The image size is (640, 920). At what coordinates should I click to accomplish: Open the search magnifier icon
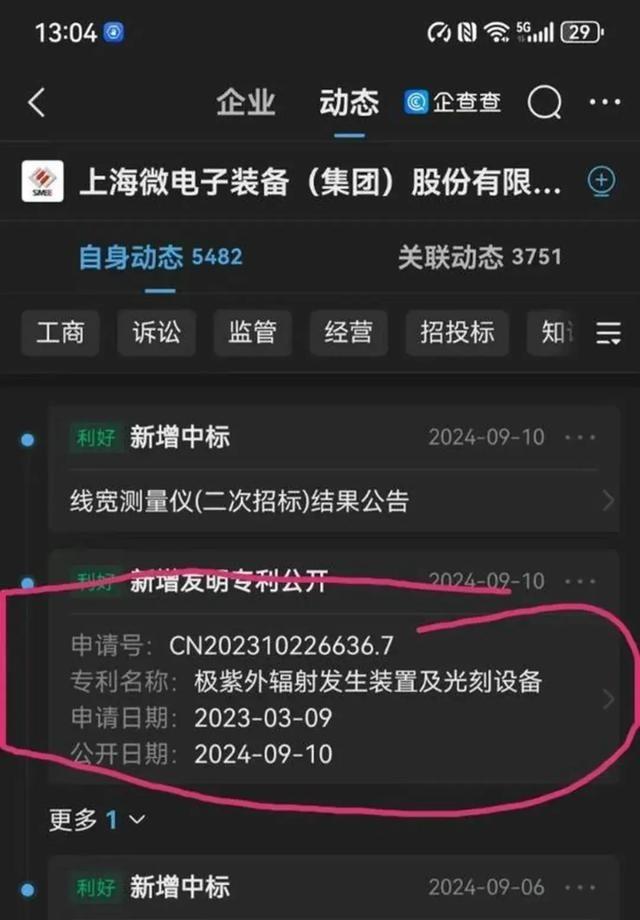[x=545, y=102]
